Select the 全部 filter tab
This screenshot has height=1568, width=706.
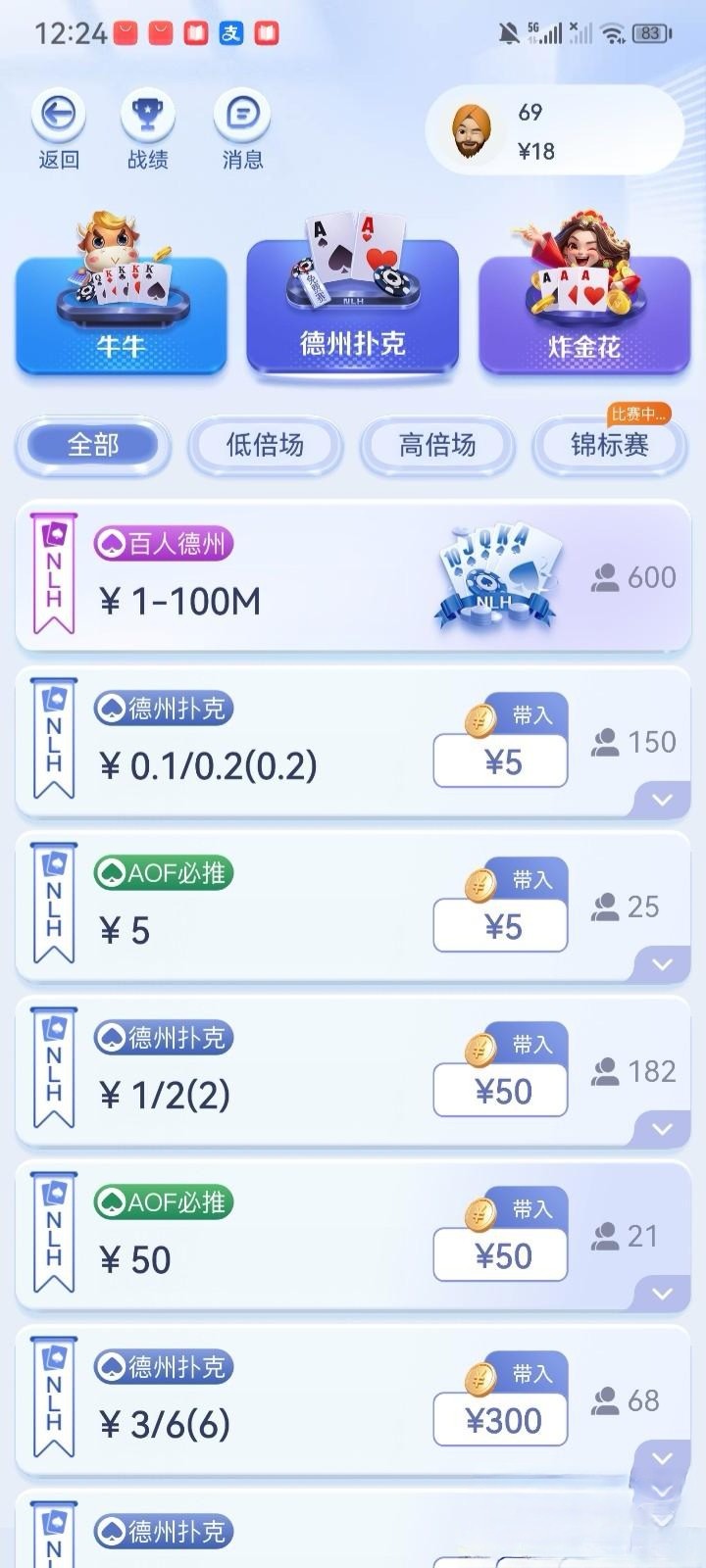(x=93, y=446)
